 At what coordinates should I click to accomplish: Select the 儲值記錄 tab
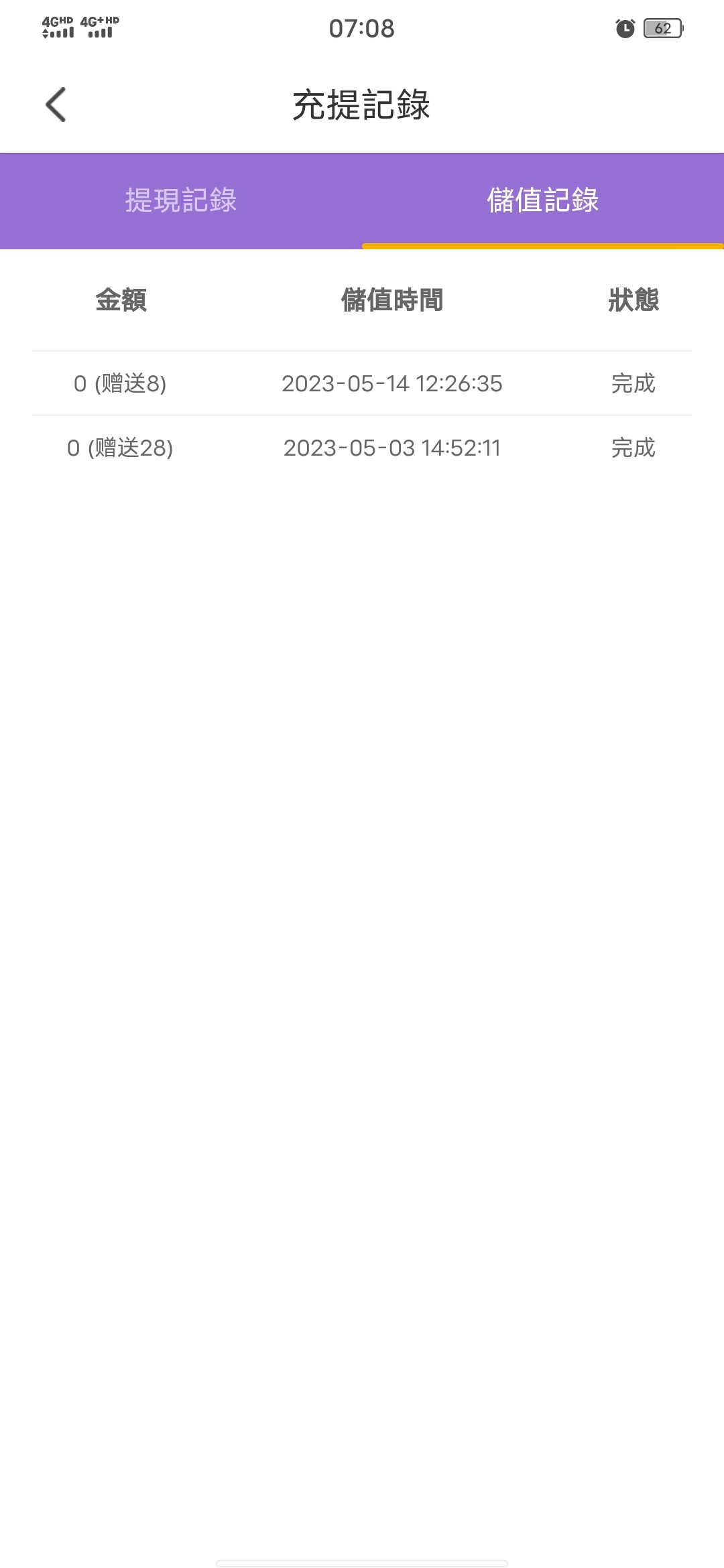click(x=542, y=200)
